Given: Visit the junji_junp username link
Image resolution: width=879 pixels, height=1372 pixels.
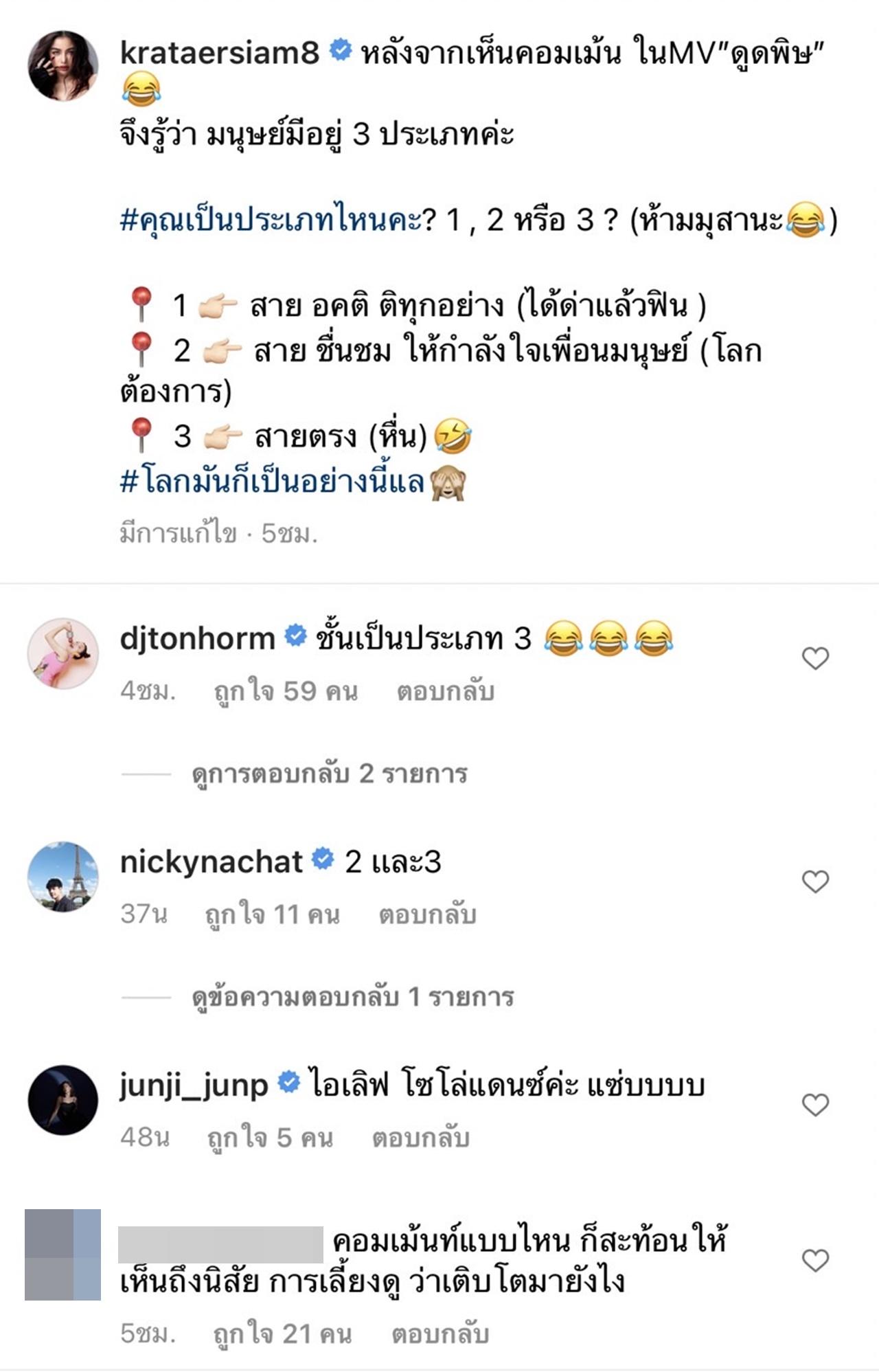Looking at the screenshot, I should tap(194, 1086).
